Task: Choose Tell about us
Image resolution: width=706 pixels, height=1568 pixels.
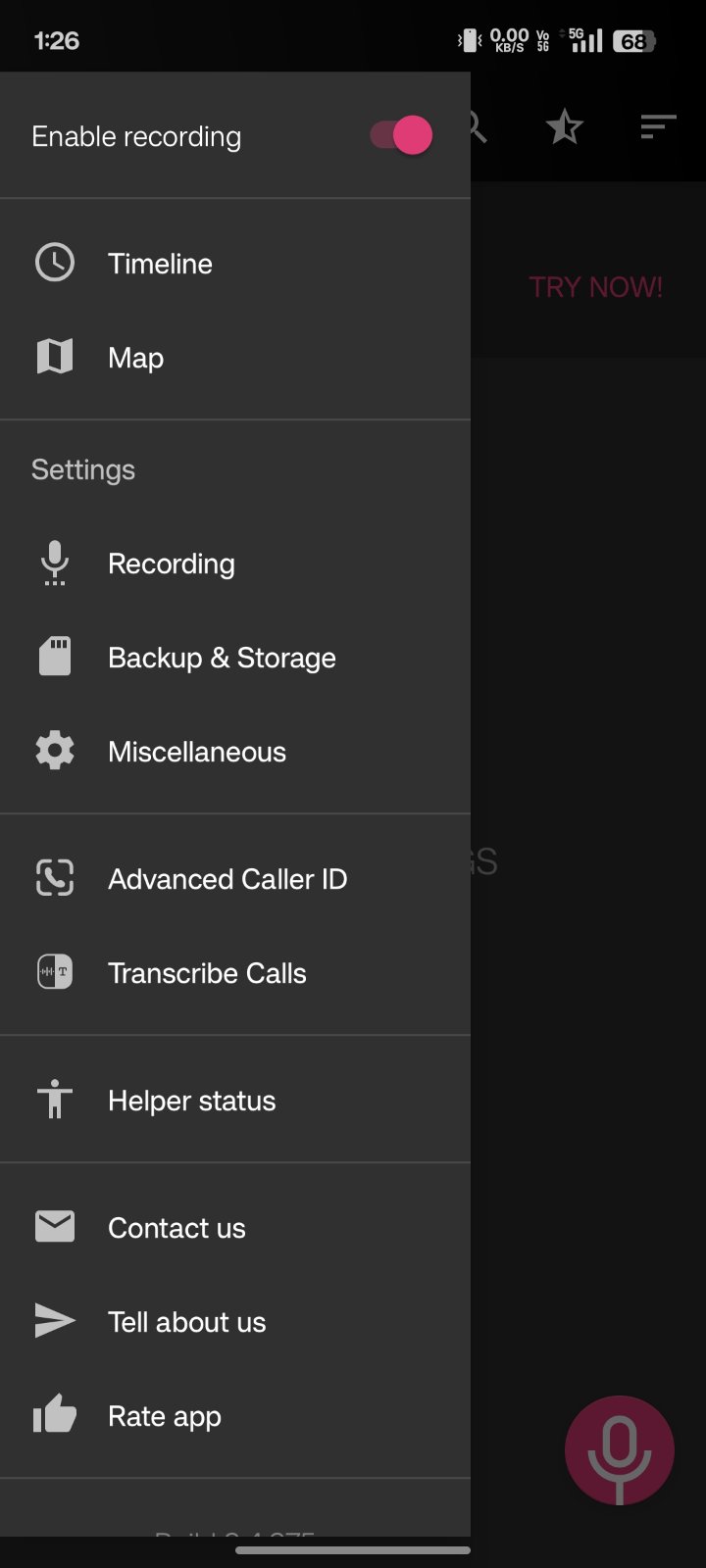Action: (x=235, y=1322)
